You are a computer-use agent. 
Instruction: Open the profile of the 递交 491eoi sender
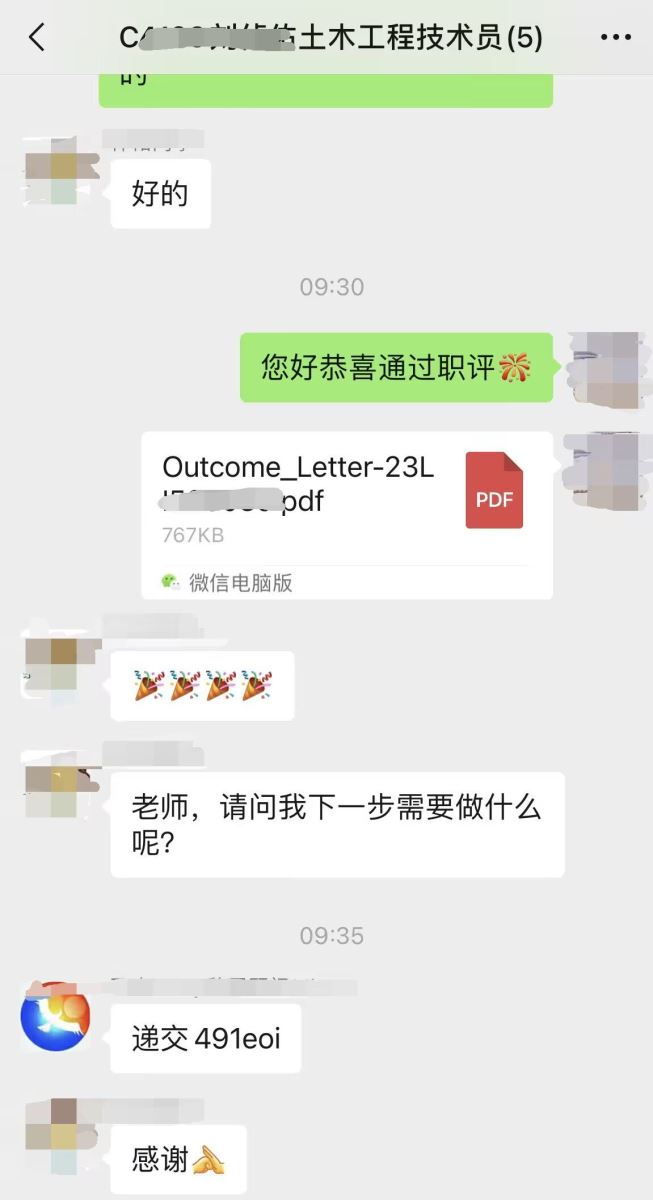(x=56, y=1016)
